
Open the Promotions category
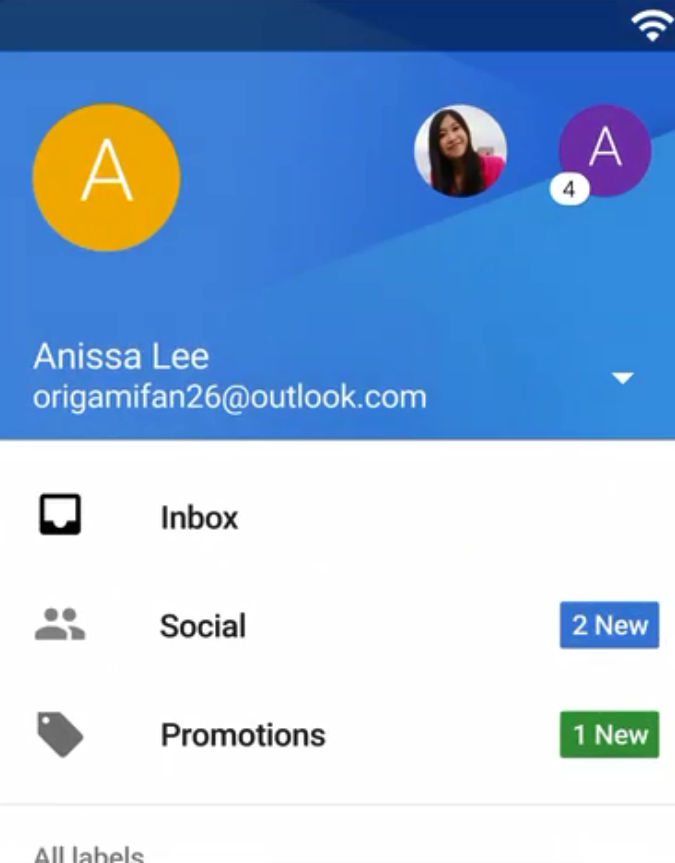tap(243, 735)
